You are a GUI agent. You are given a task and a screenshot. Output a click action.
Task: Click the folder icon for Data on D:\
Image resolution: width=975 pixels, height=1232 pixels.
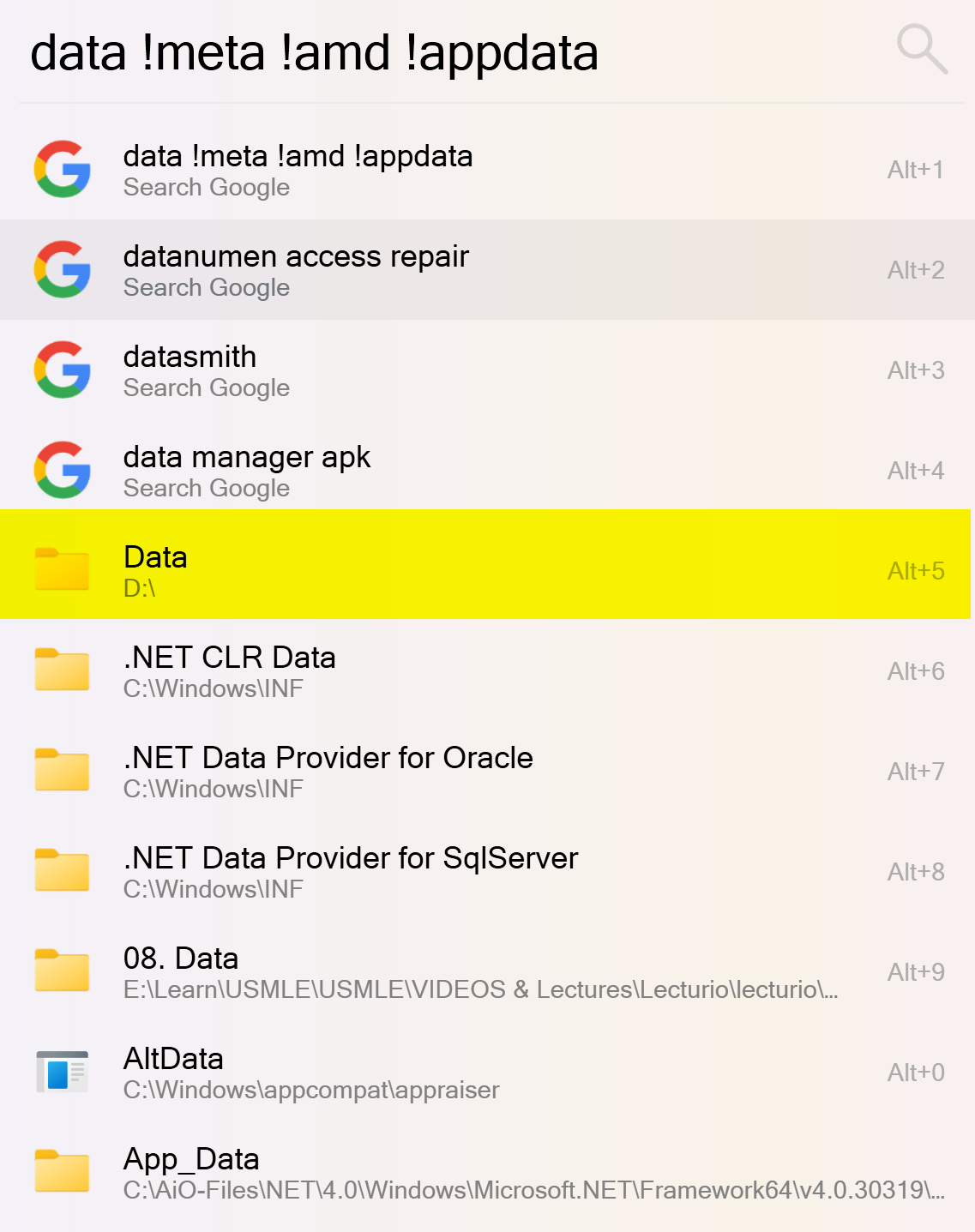(61, 569)
